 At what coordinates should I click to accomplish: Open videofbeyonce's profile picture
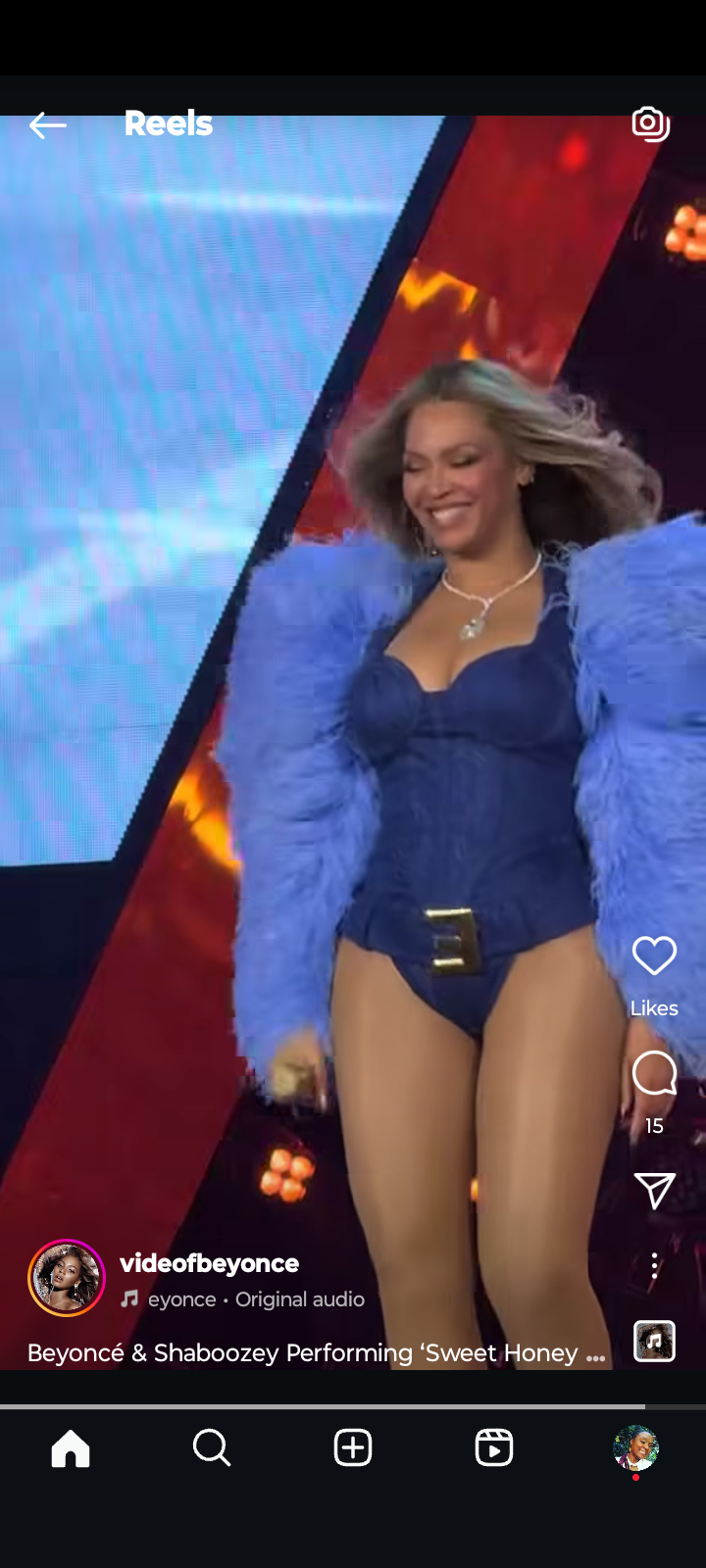tap(67, 1278)
